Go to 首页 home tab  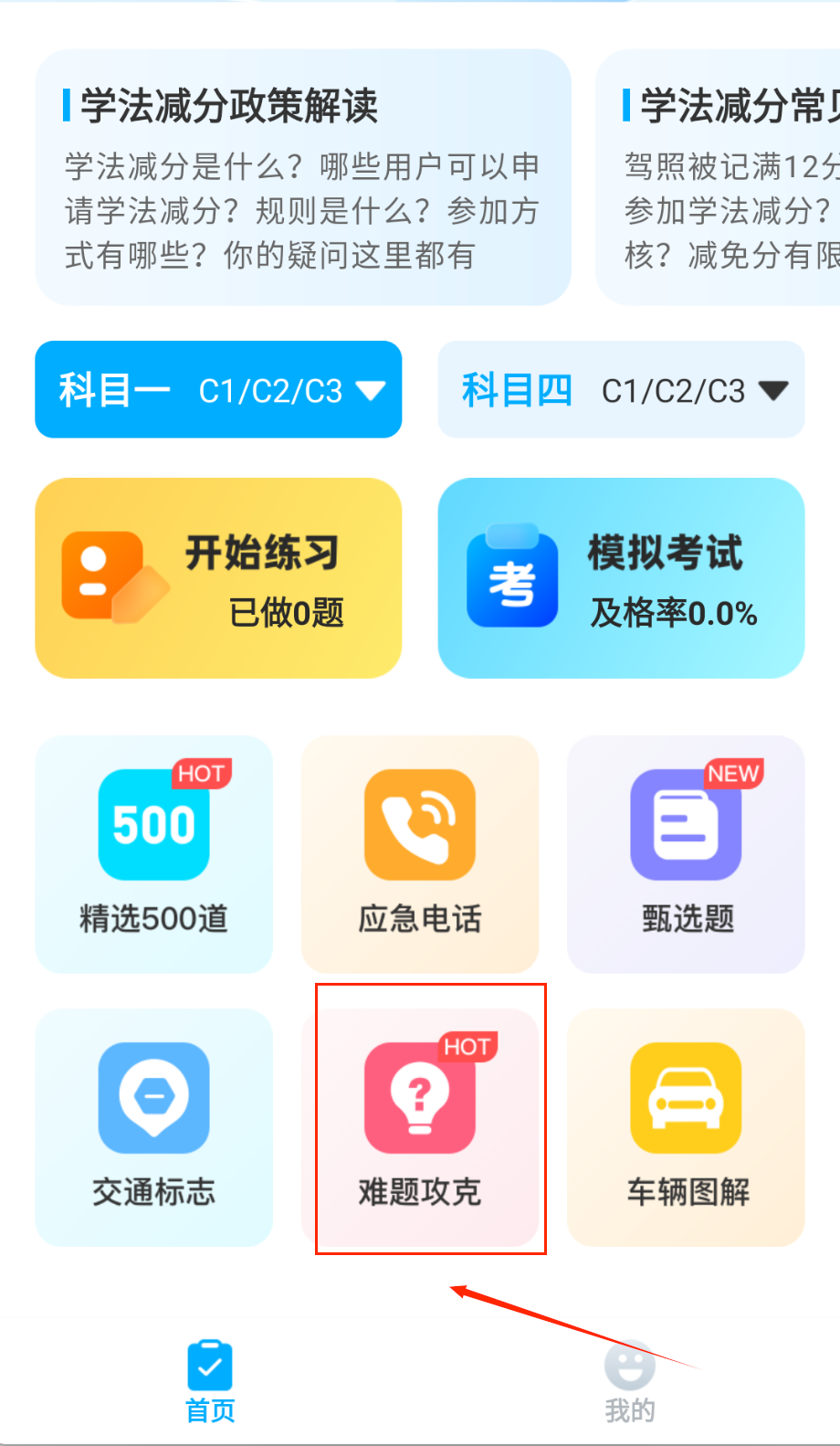(210, 1381)
